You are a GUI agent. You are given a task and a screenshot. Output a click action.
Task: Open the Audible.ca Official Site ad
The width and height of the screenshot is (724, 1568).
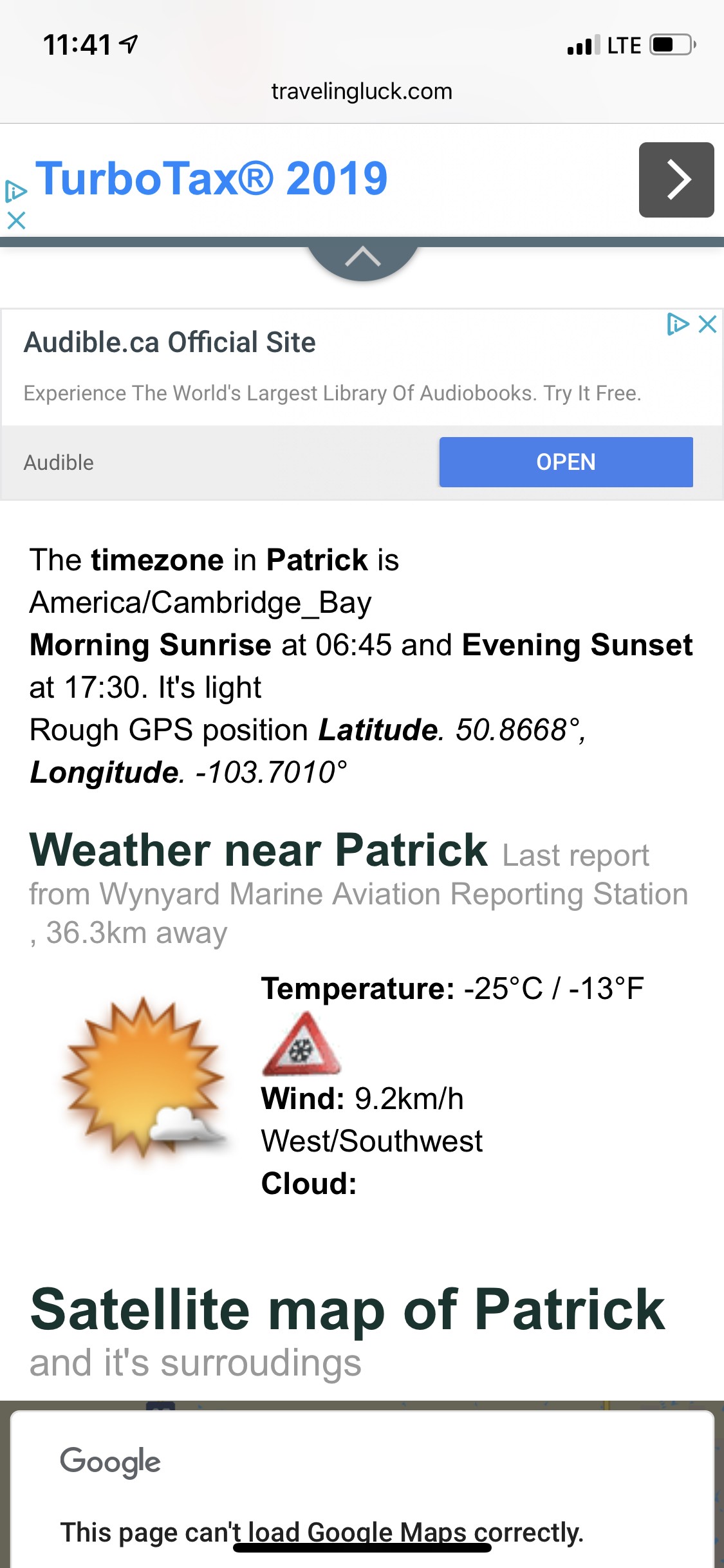(170, 342)
